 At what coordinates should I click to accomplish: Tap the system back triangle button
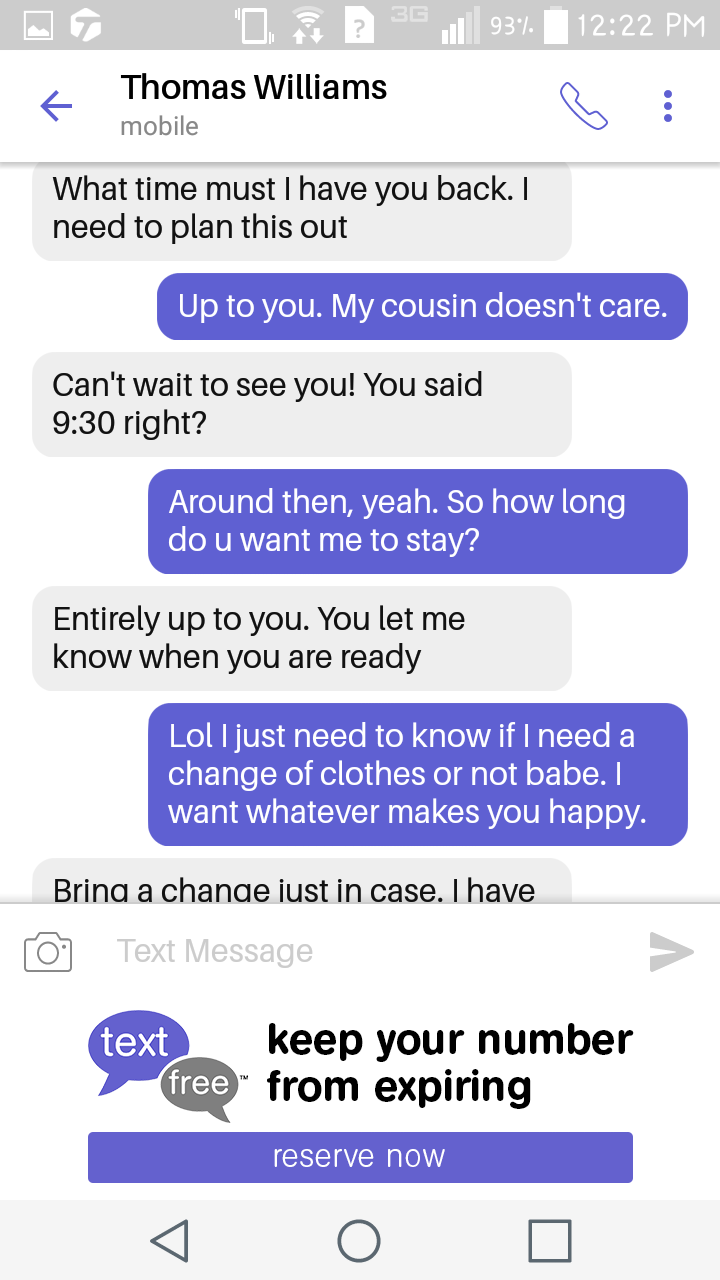click(x=170, y=1241)
